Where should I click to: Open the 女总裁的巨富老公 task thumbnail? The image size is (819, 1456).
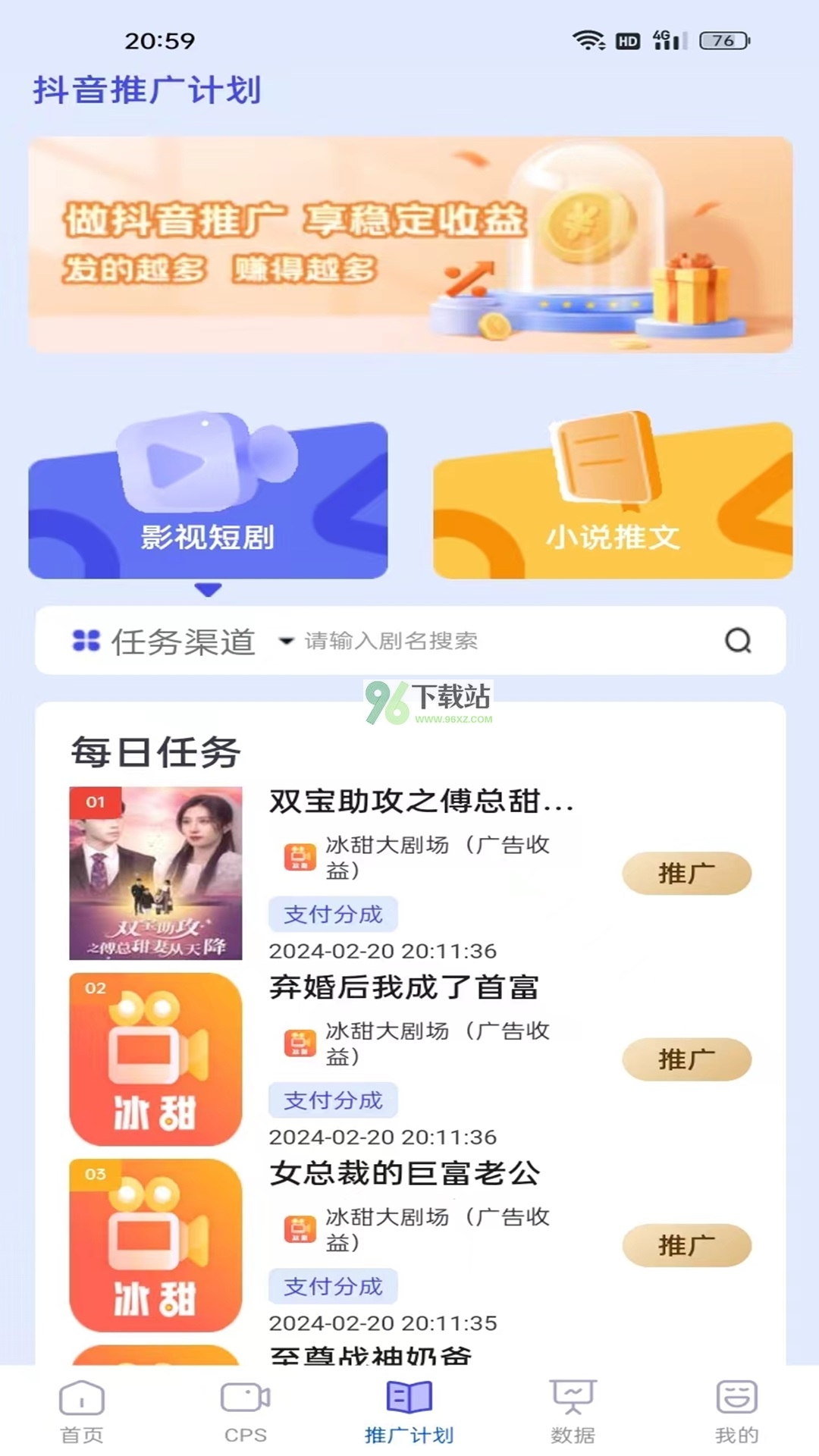click(x=155, y=1245)
